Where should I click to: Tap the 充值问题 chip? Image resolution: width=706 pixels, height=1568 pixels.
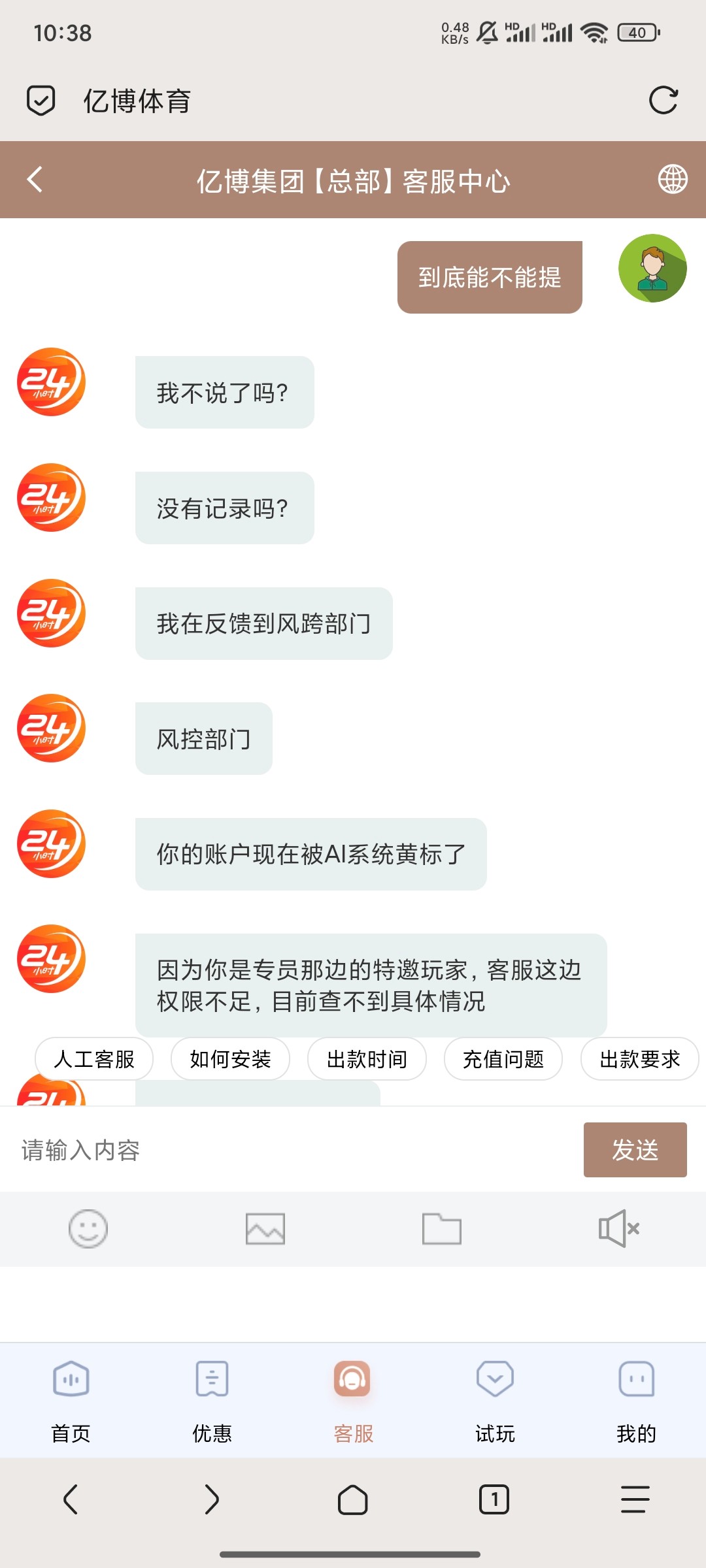tap(503, 1059)
